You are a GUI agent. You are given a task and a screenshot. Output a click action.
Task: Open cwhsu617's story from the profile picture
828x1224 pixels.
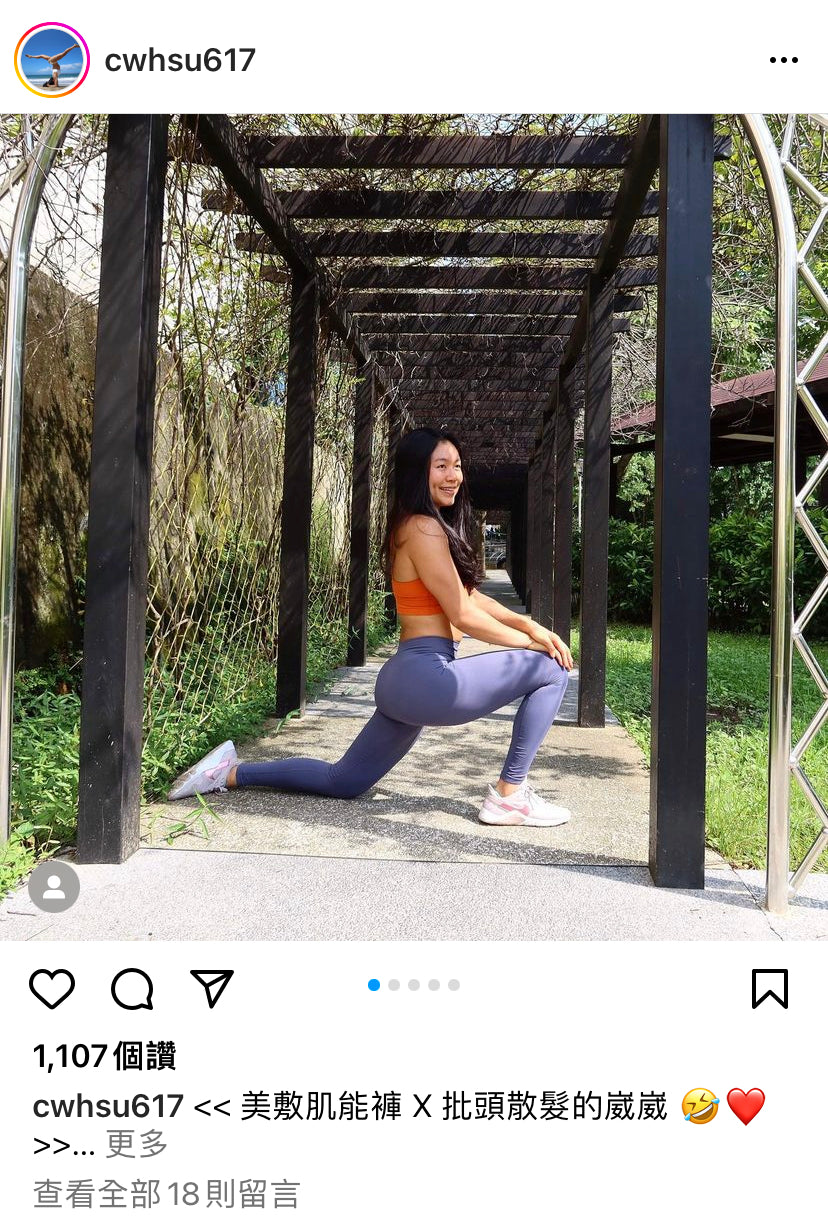(x=52, y=60)
